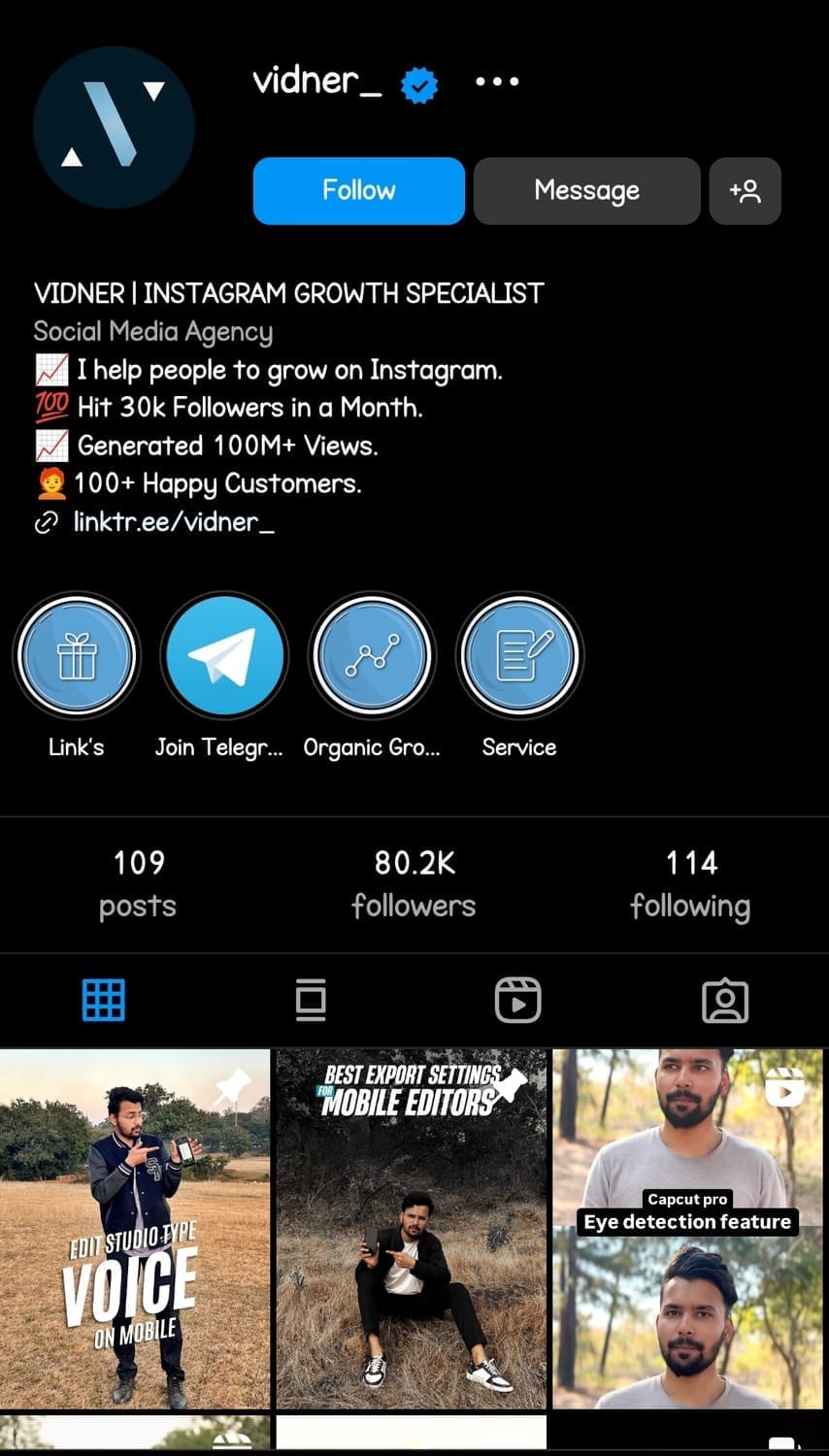The image size is (829, 1456).
Task: Follow the vidner_ account
Action: click(358, 190)
